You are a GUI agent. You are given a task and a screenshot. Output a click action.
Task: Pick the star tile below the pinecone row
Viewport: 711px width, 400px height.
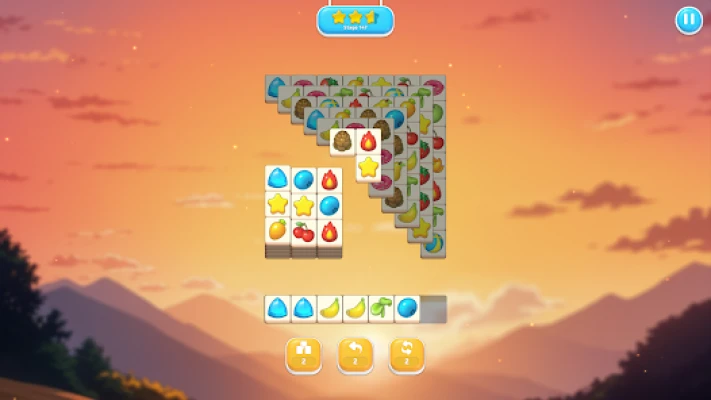point(368,166)
